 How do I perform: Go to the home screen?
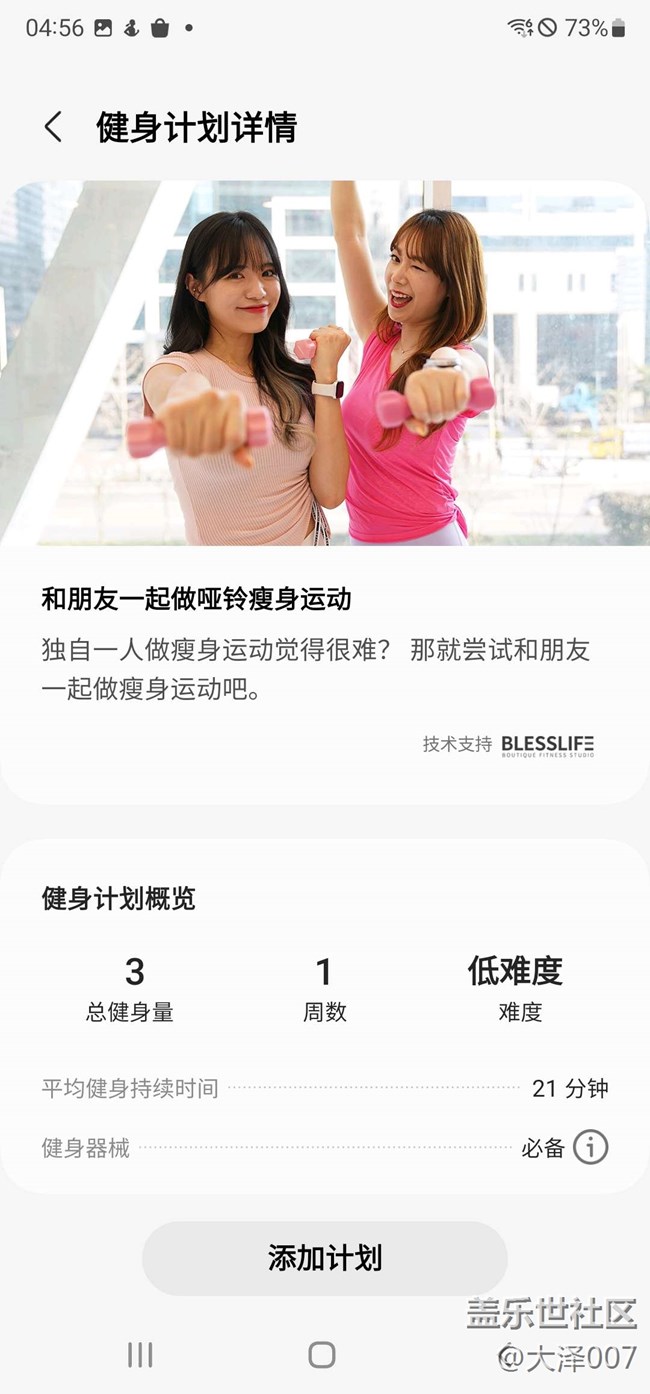(322, 1355)
